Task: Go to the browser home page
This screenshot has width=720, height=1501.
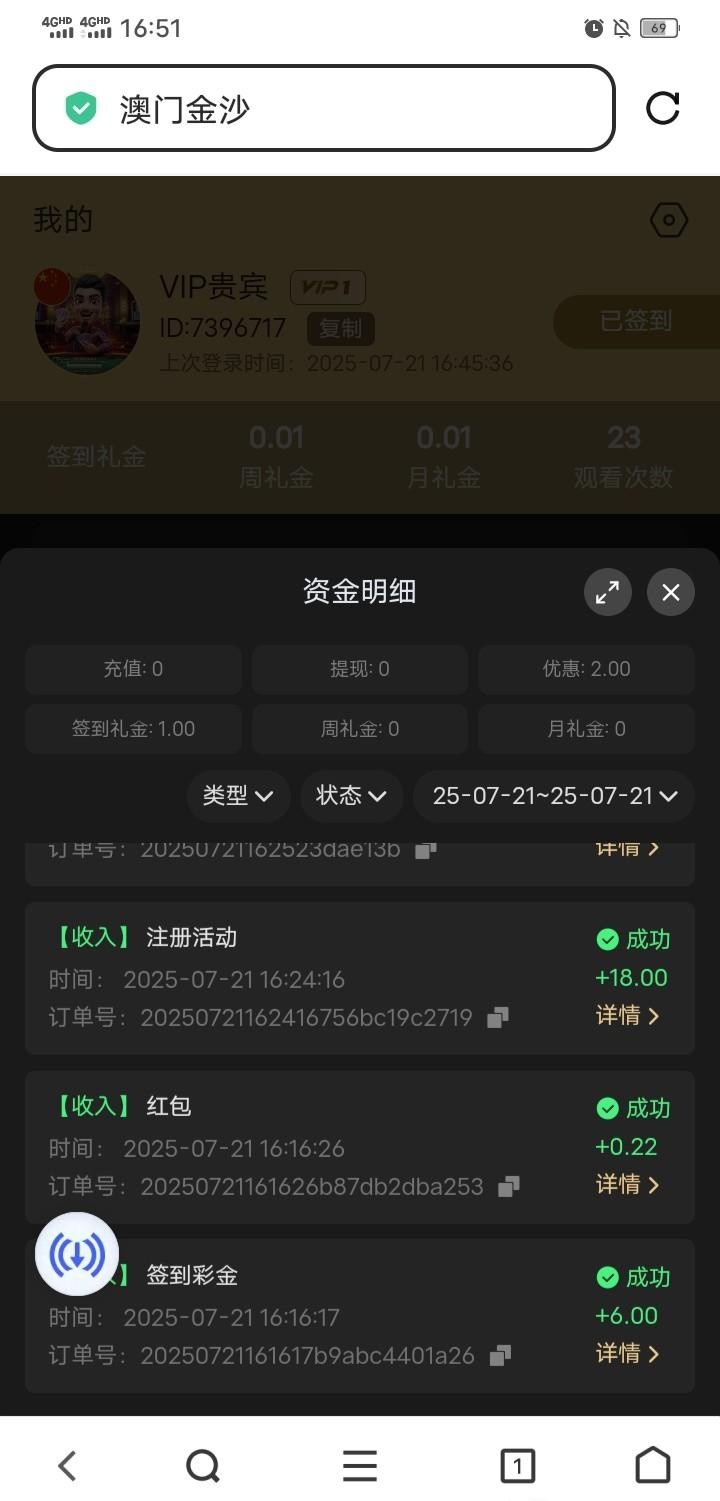Action: 653,1466
